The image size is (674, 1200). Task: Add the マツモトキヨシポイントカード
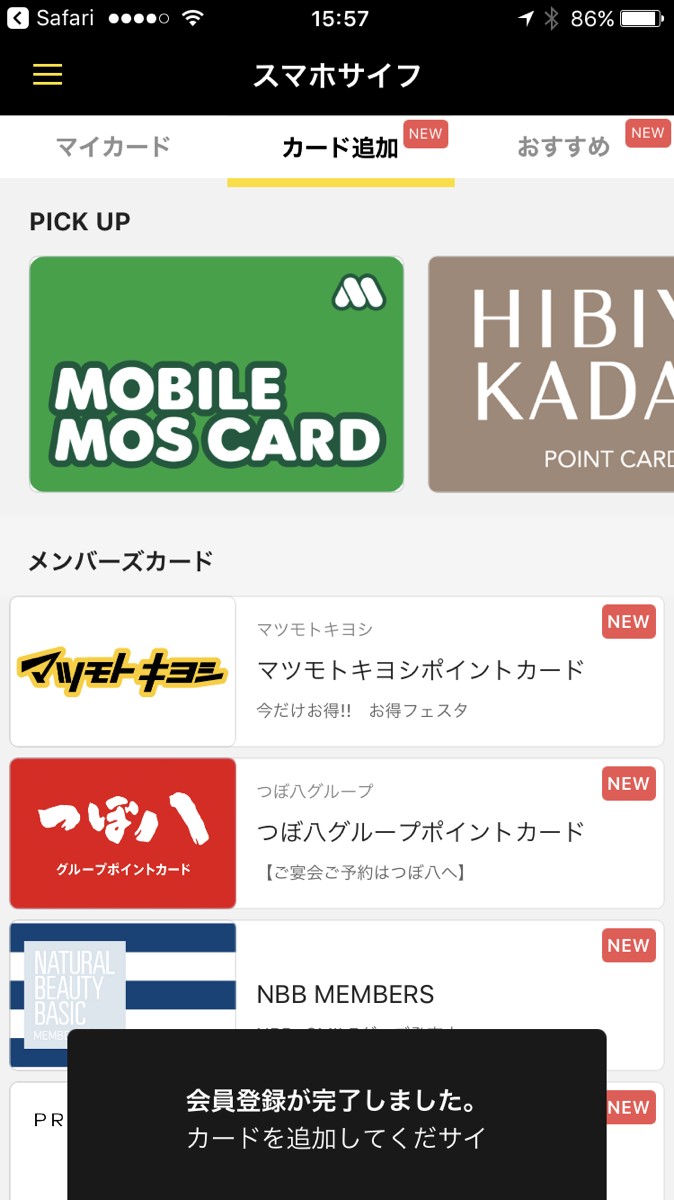point(337,672)
